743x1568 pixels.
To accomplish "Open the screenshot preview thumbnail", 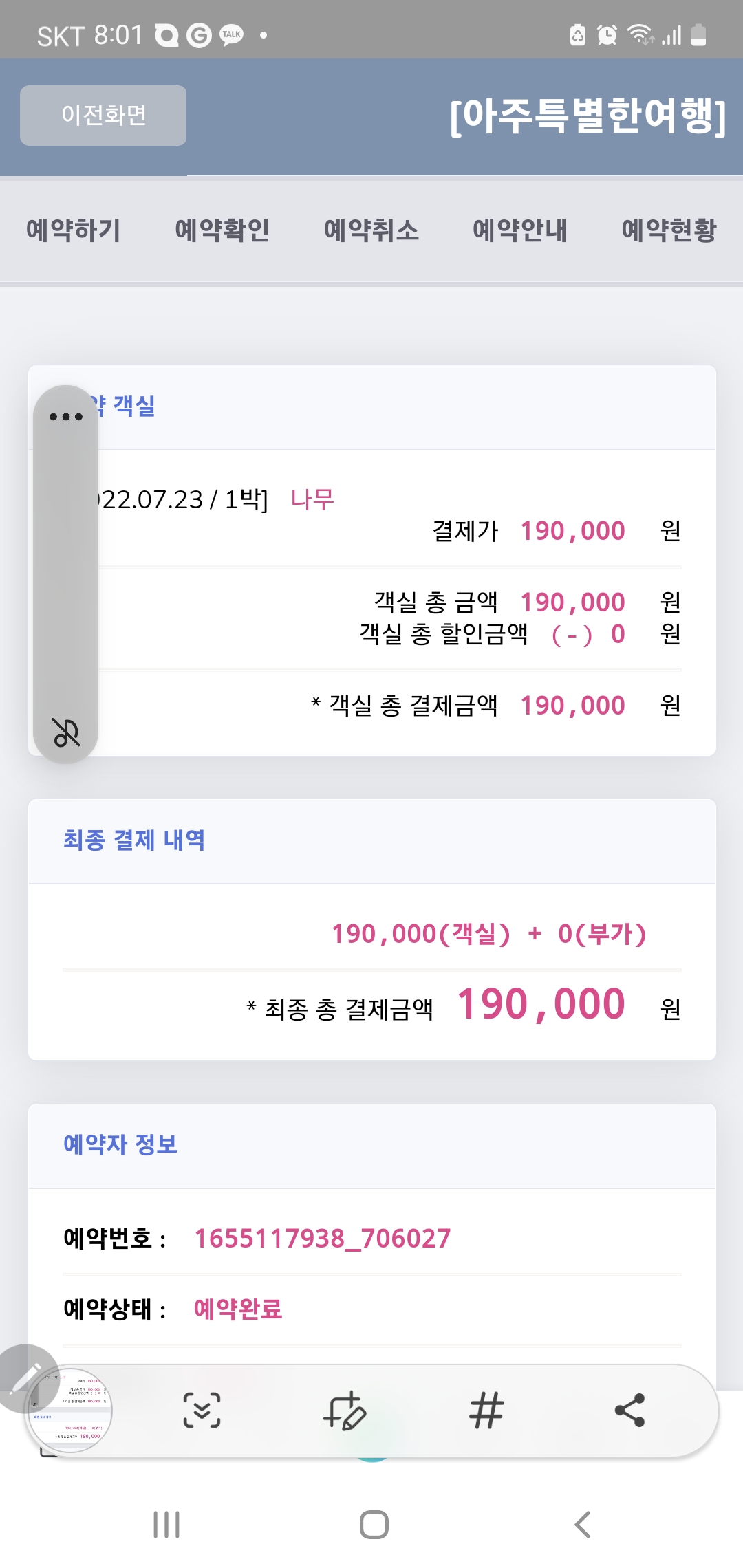I will click(69, 1411).
